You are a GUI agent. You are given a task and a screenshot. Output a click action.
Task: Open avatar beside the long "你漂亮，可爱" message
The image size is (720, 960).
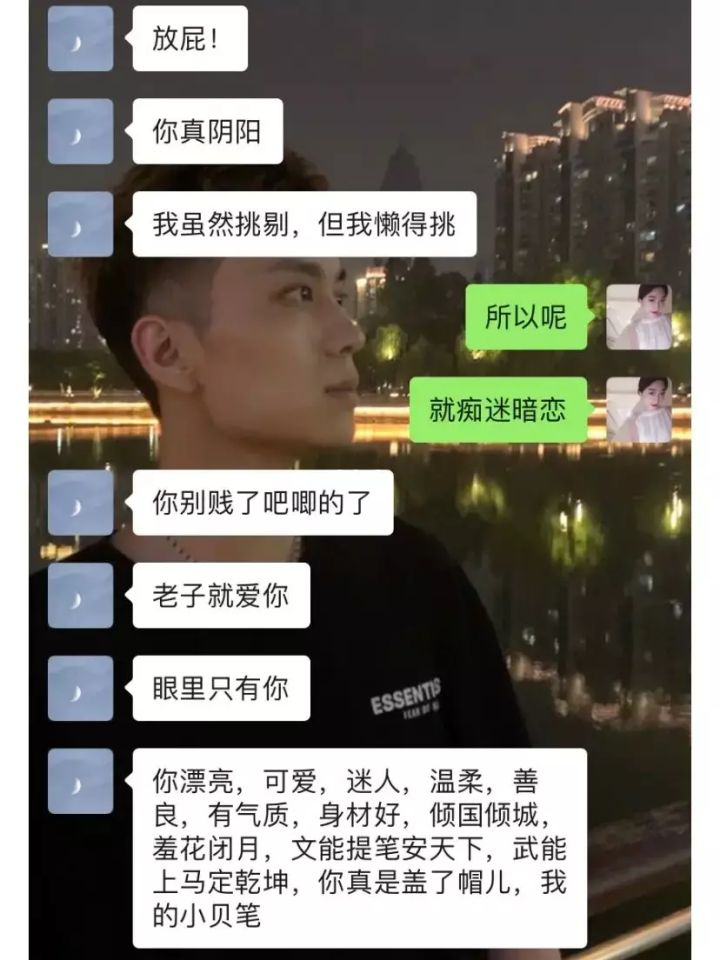tap(80, 781)
